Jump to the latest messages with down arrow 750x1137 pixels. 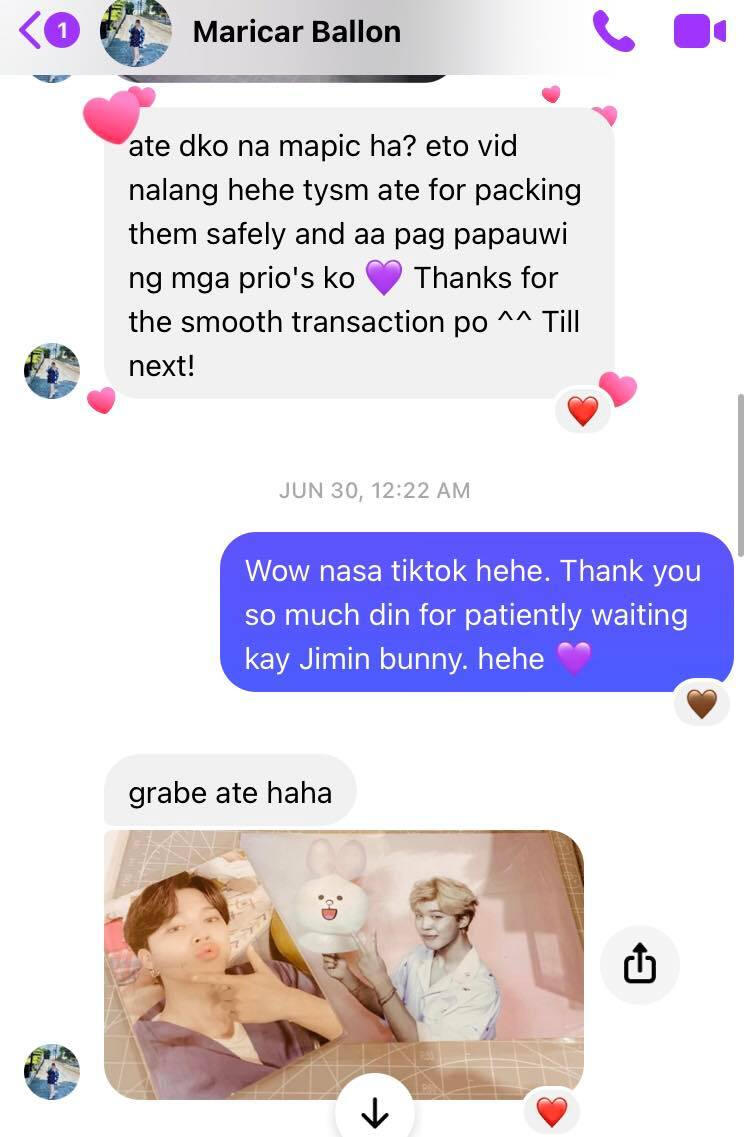pos(374,1111)
